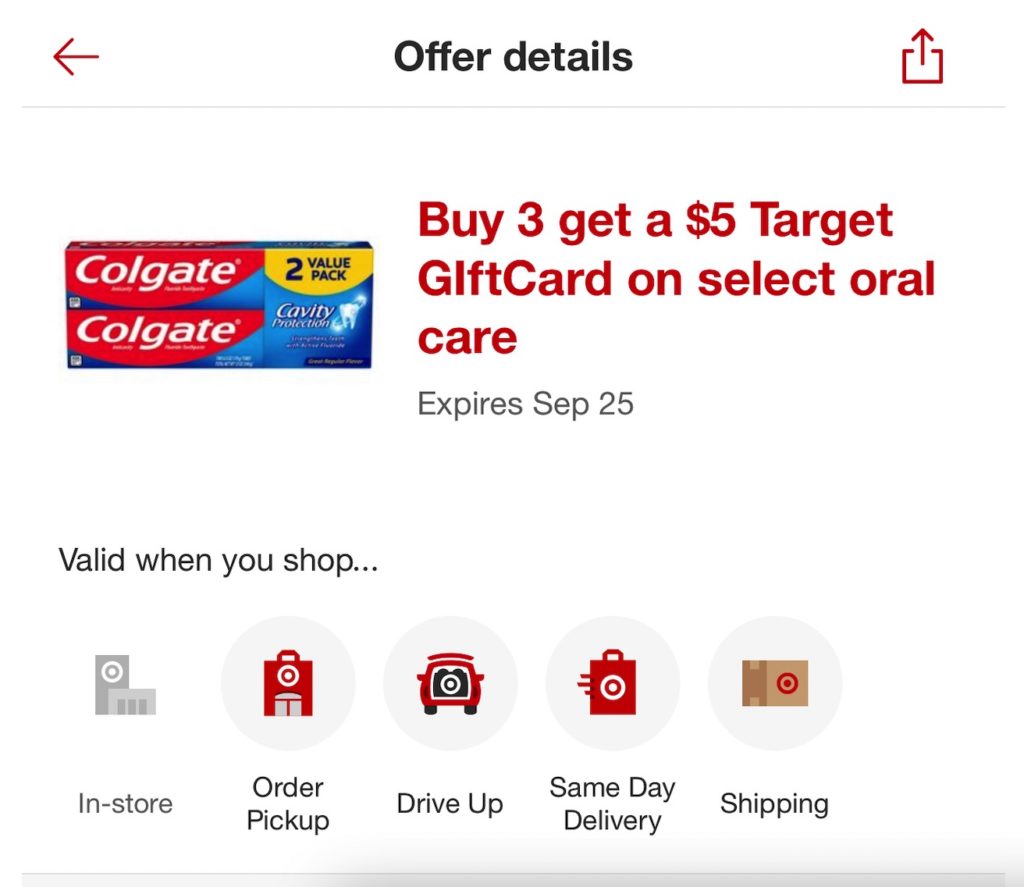Viewport: 1024px width, 887px height.
Task: Go back from Offer details
Action: point(76,57)
